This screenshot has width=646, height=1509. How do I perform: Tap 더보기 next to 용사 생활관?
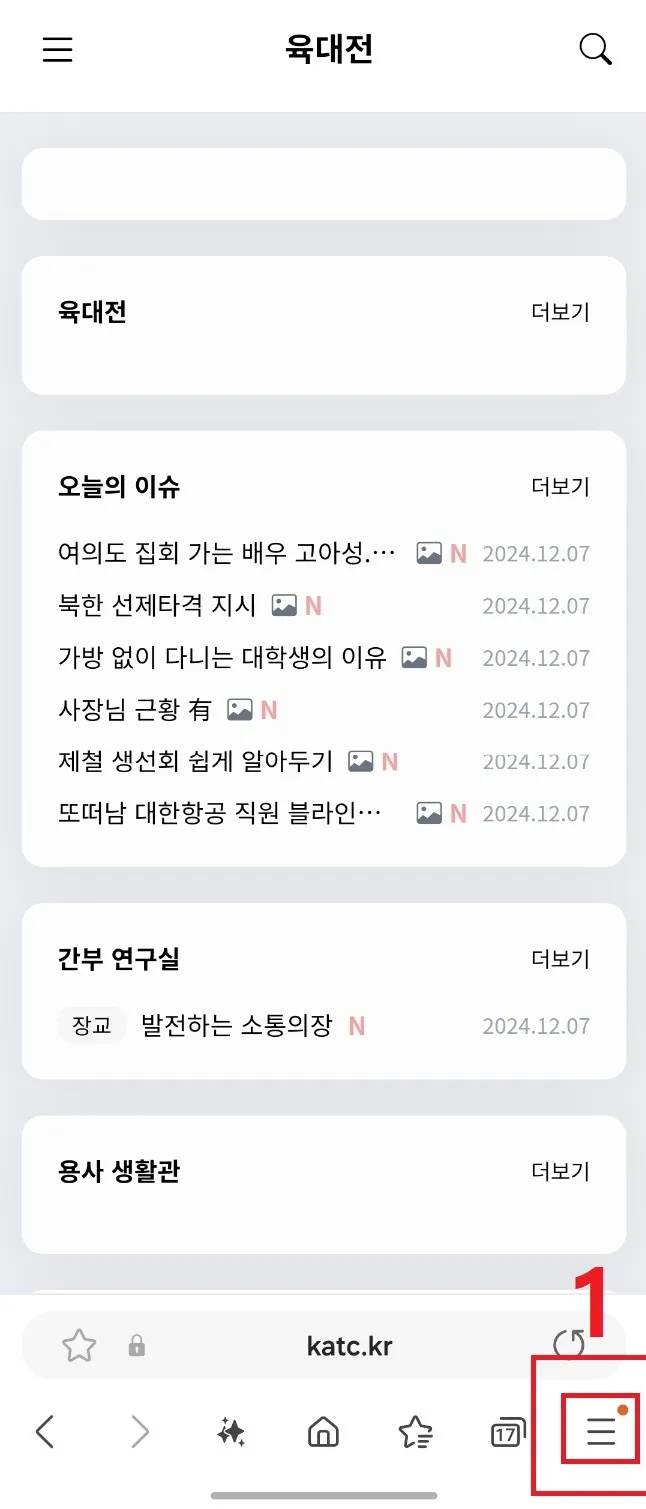[560, 1171]
